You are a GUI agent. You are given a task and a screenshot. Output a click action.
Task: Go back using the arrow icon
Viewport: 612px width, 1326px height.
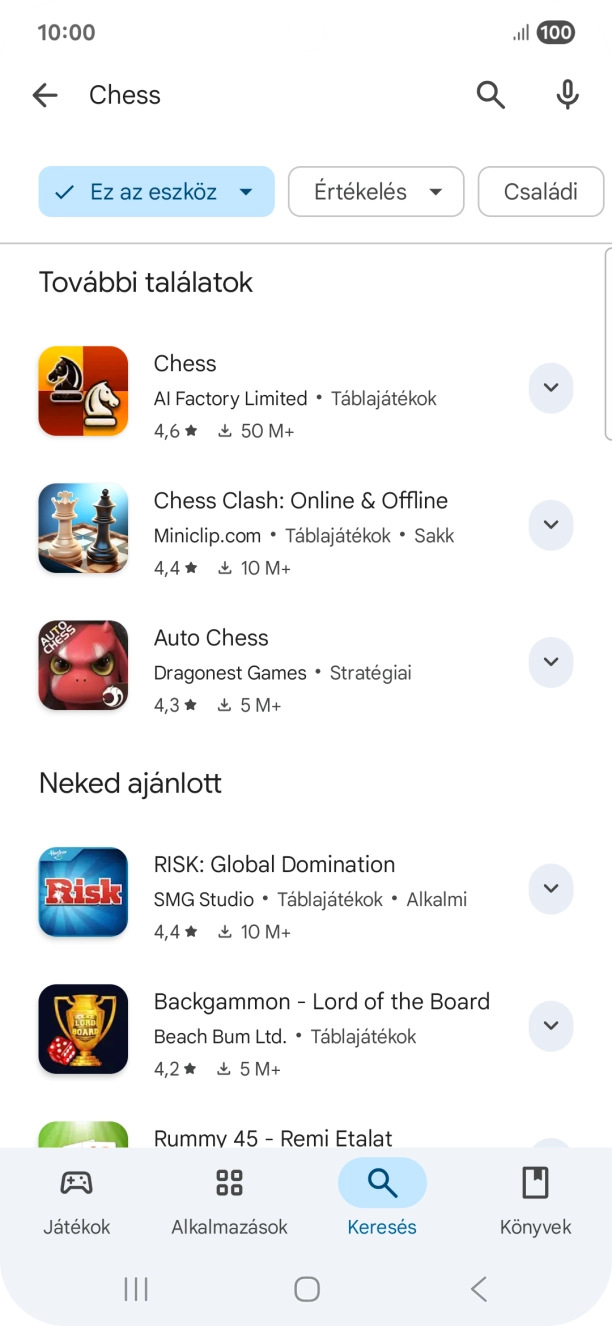[45, 95]
